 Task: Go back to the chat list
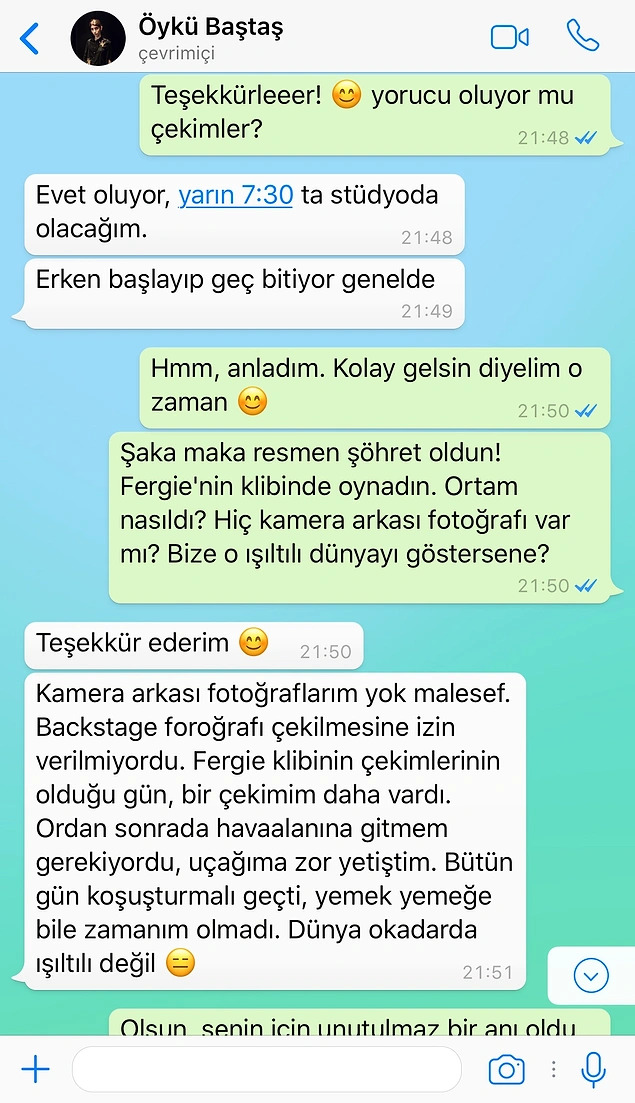pyautogui.click(x=29, y=38)
